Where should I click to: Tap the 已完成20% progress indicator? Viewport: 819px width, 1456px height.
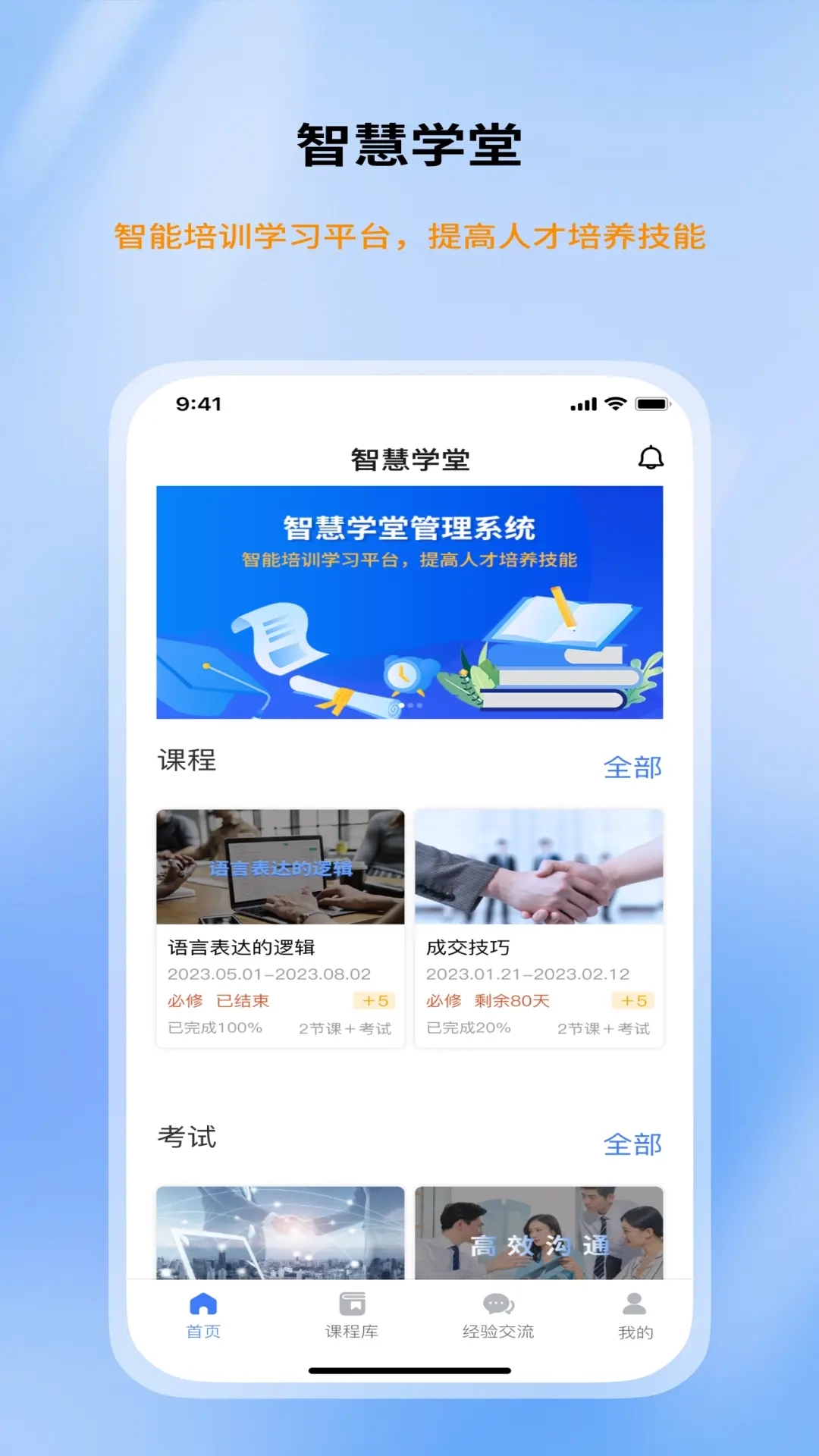coord(467,1028)
